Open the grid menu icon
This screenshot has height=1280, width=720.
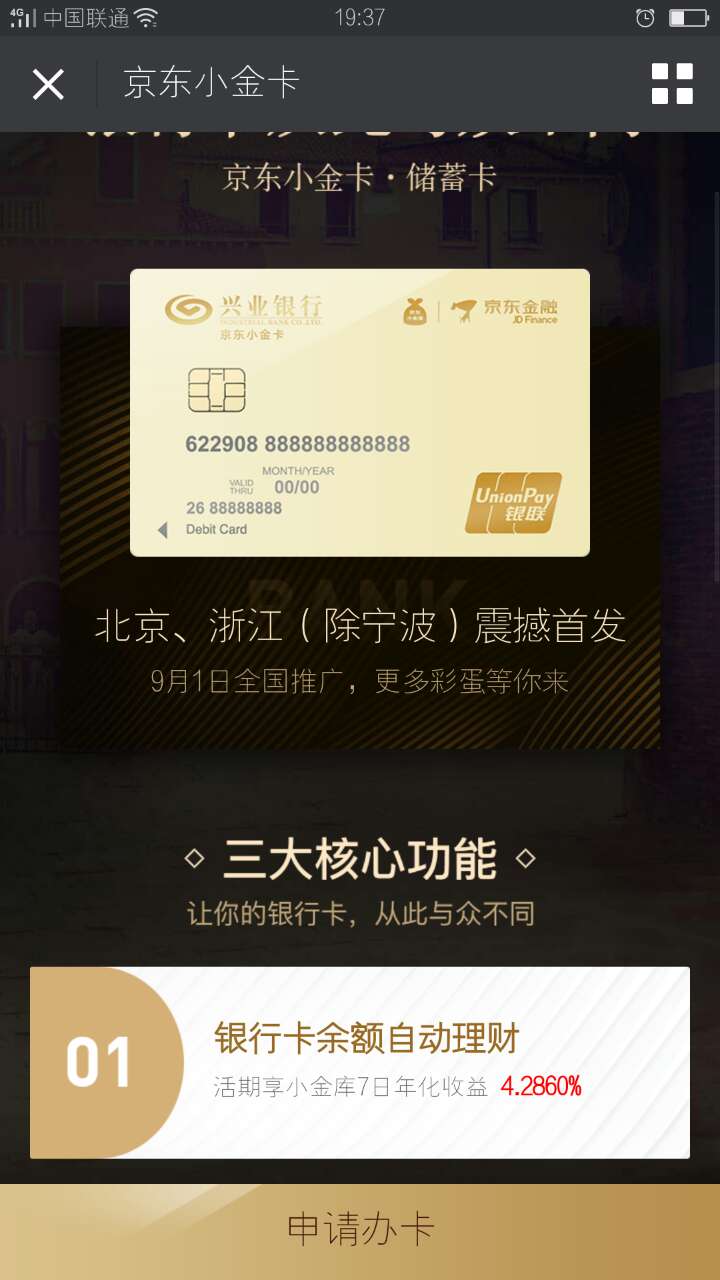672,84
